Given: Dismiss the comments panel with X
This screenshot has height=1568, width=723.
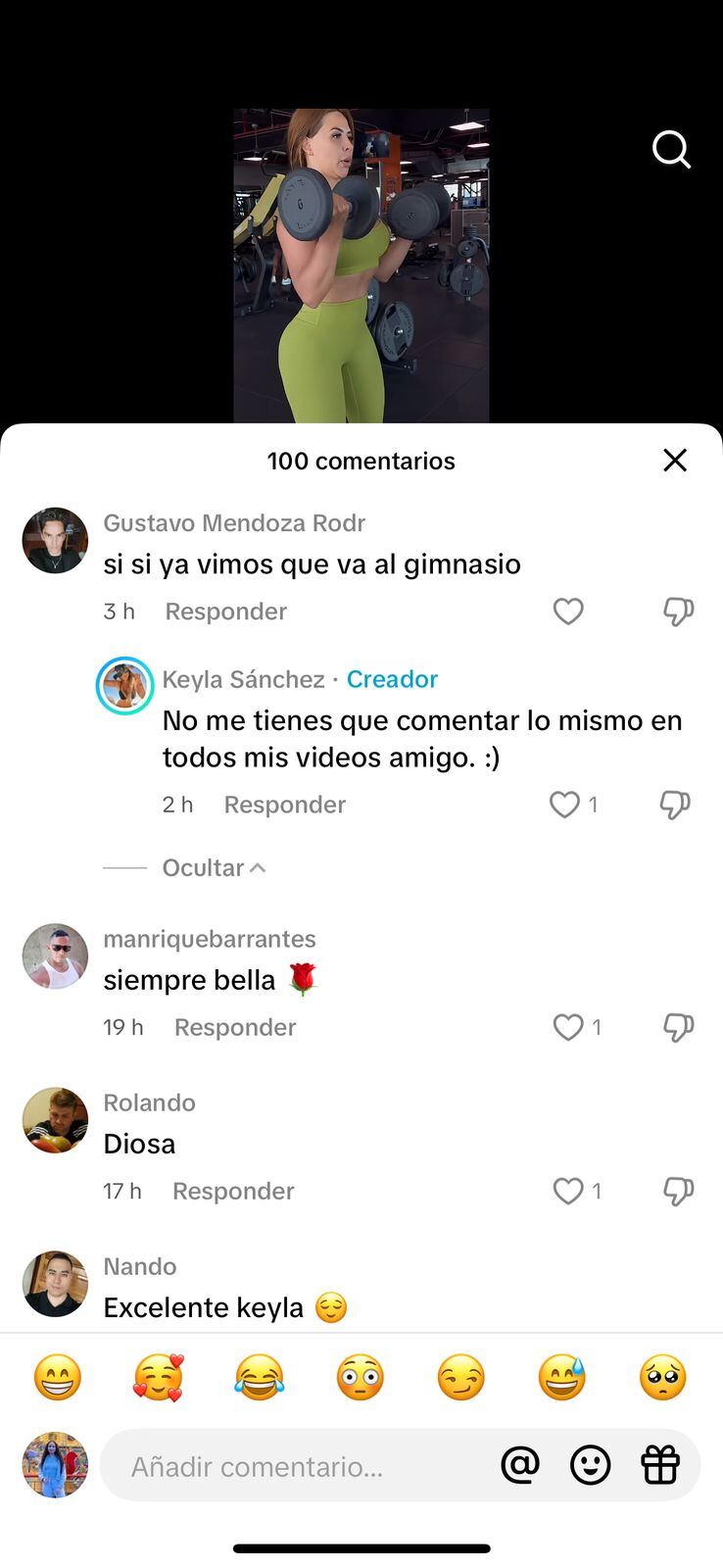Looking at the screenshot, I should (x=674, y=460).
